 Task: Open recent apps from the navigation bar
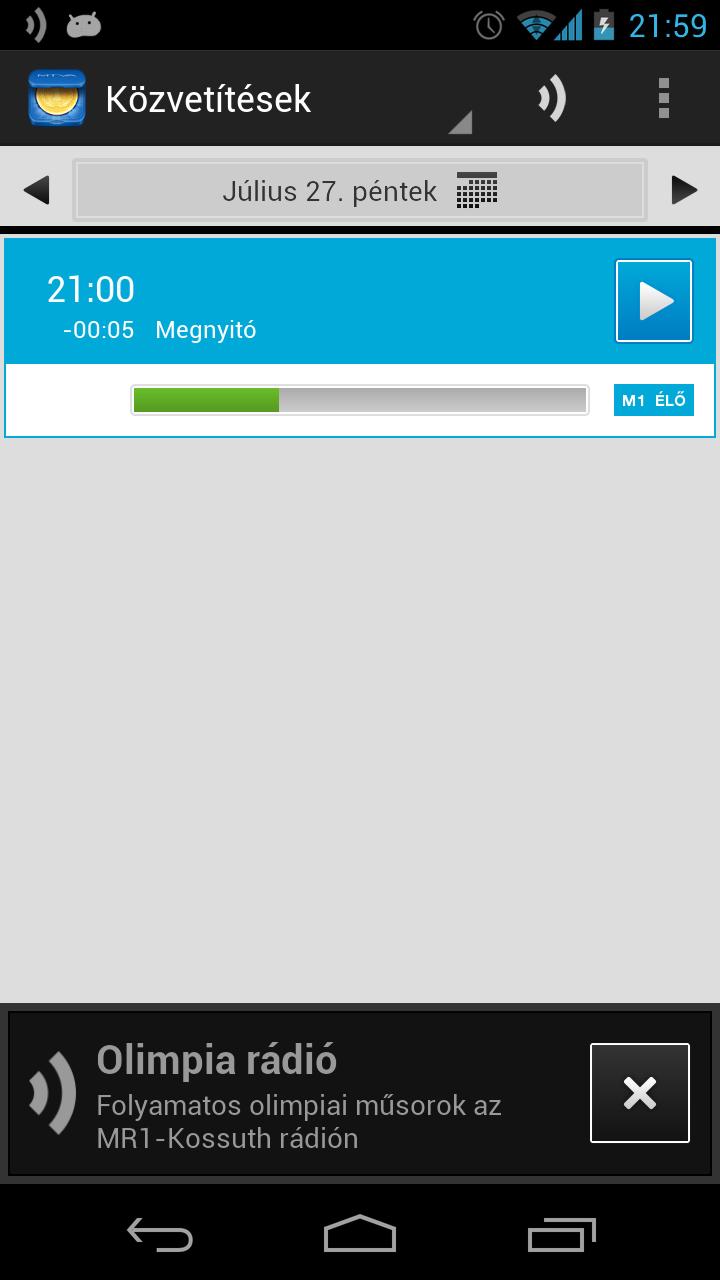561,1235
